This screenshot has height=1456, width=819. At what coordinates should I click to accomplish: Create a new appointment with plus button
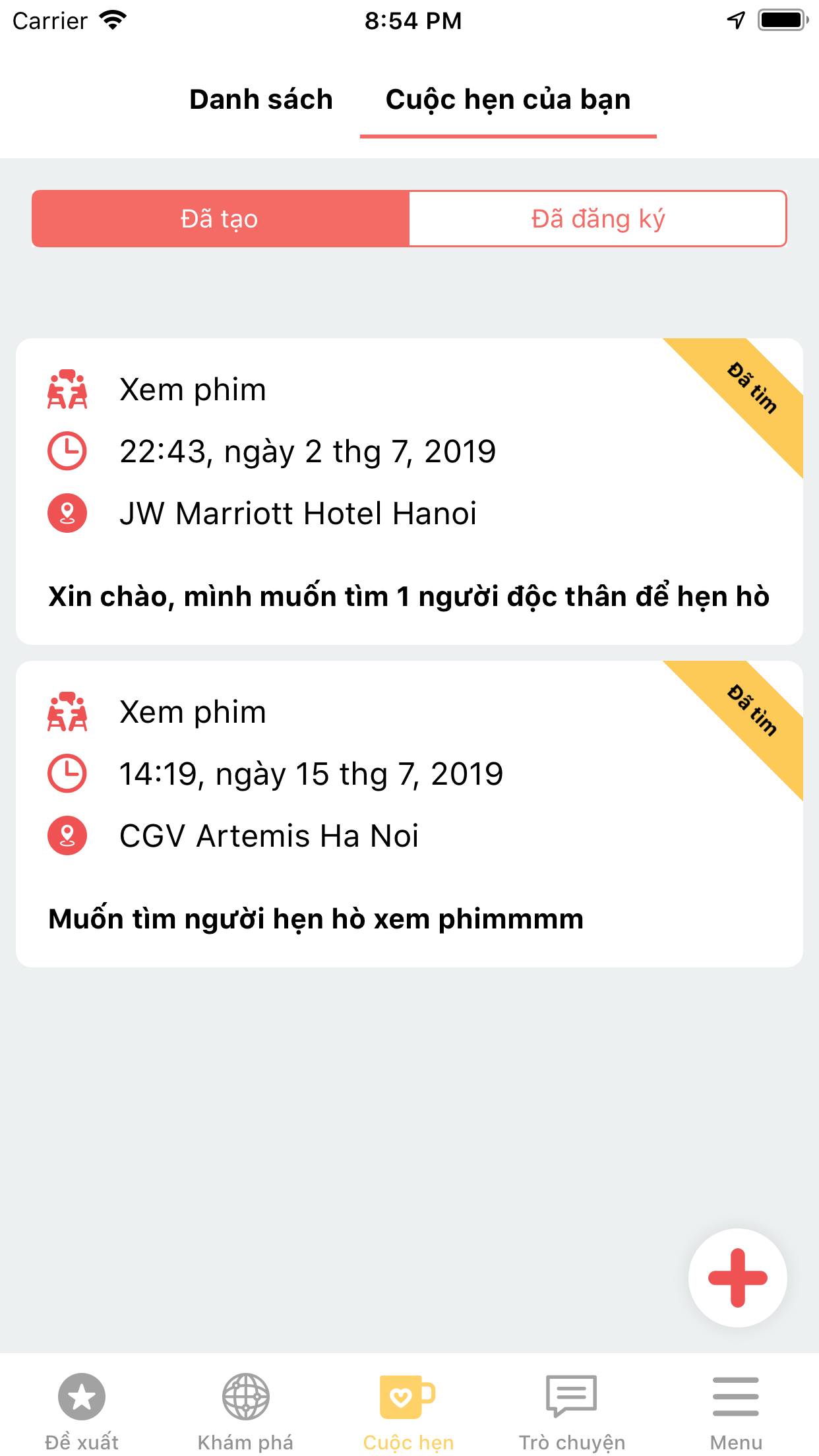click(x=737, y=1277)
